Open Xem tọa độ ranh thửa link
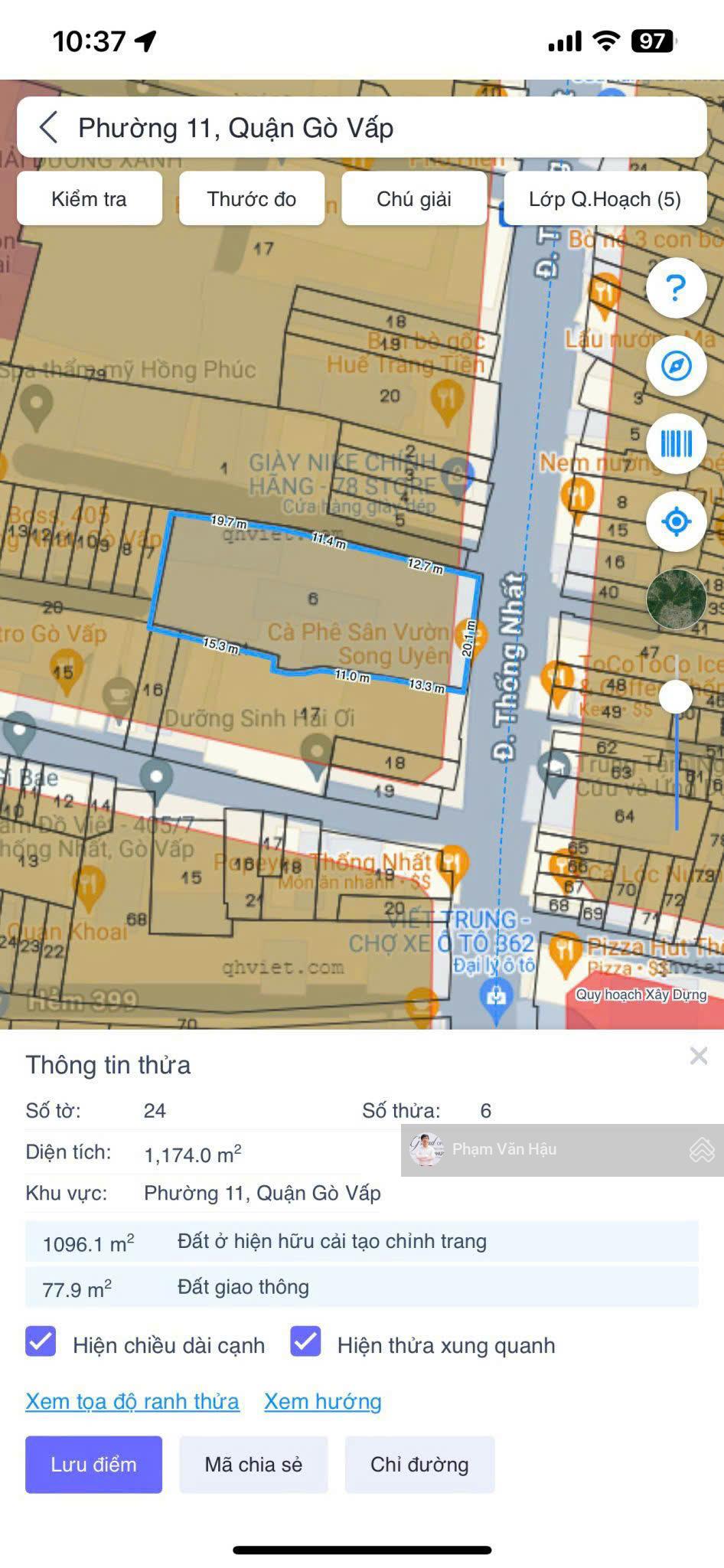 point(132,1401)
